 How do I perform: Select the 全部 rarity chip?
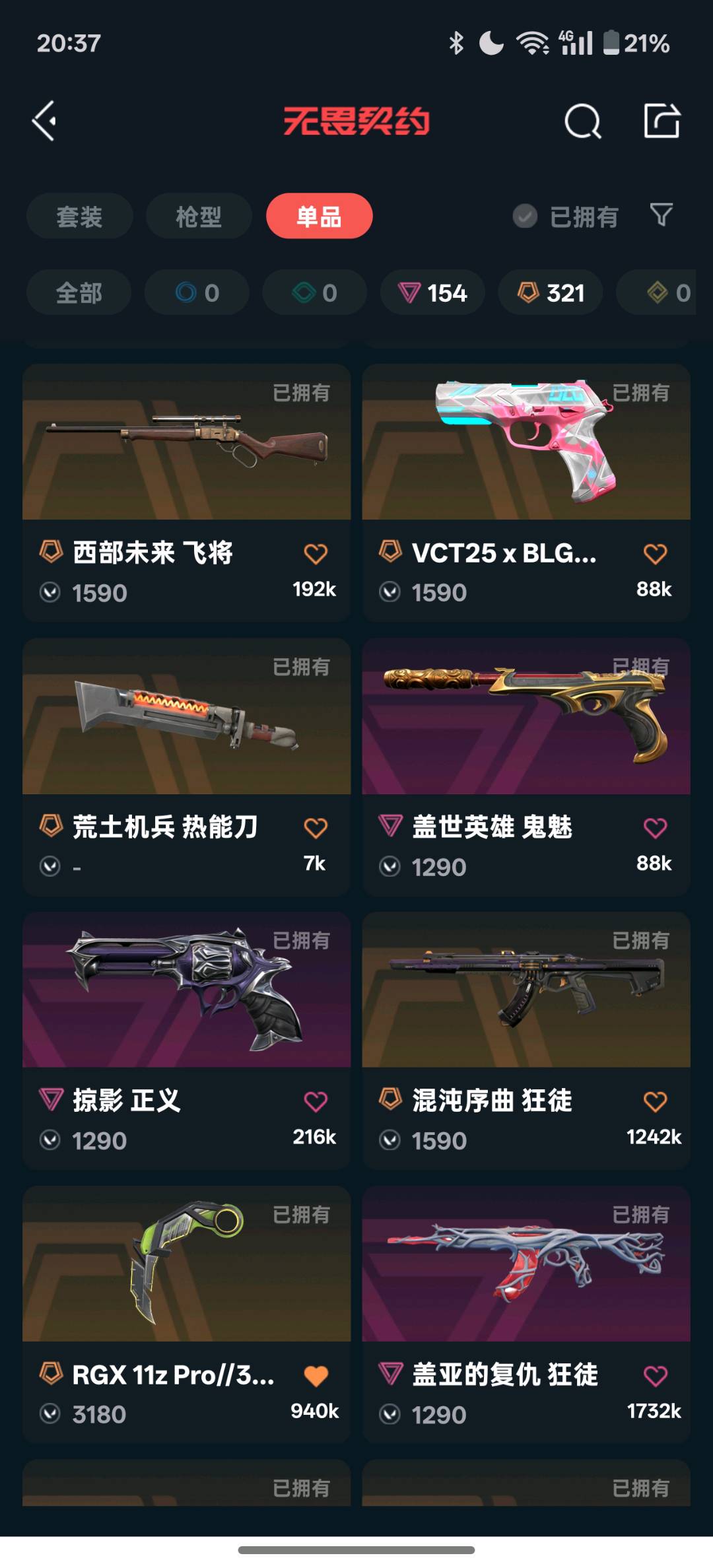pos(79,292)
